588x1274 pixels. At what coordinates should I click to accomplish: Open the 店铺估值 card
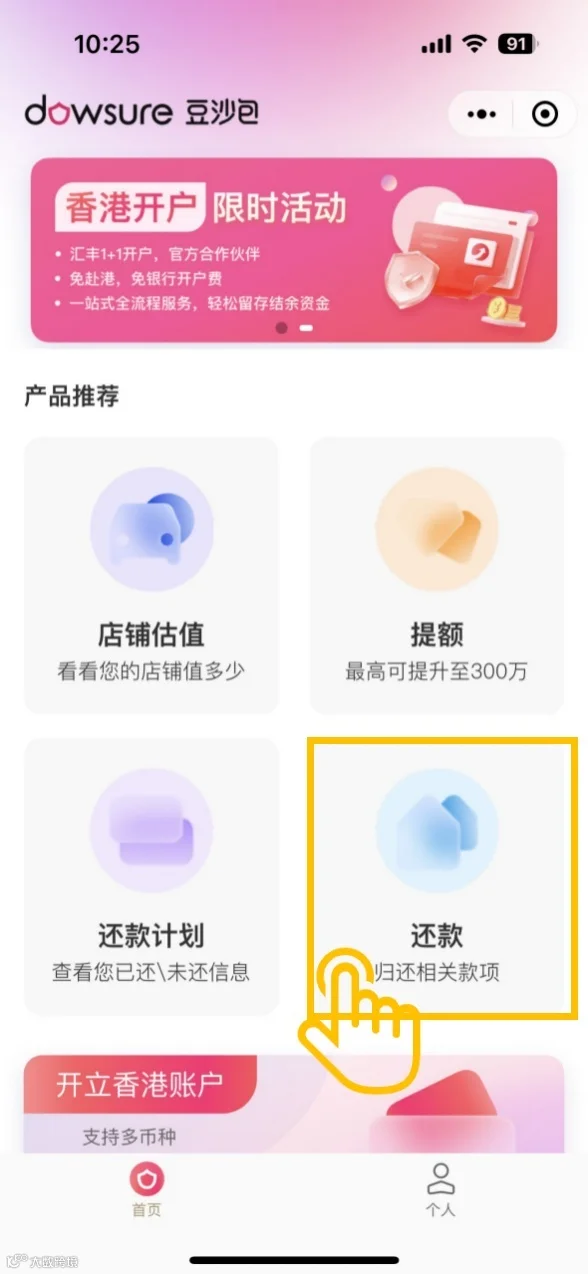coord(151,576)
